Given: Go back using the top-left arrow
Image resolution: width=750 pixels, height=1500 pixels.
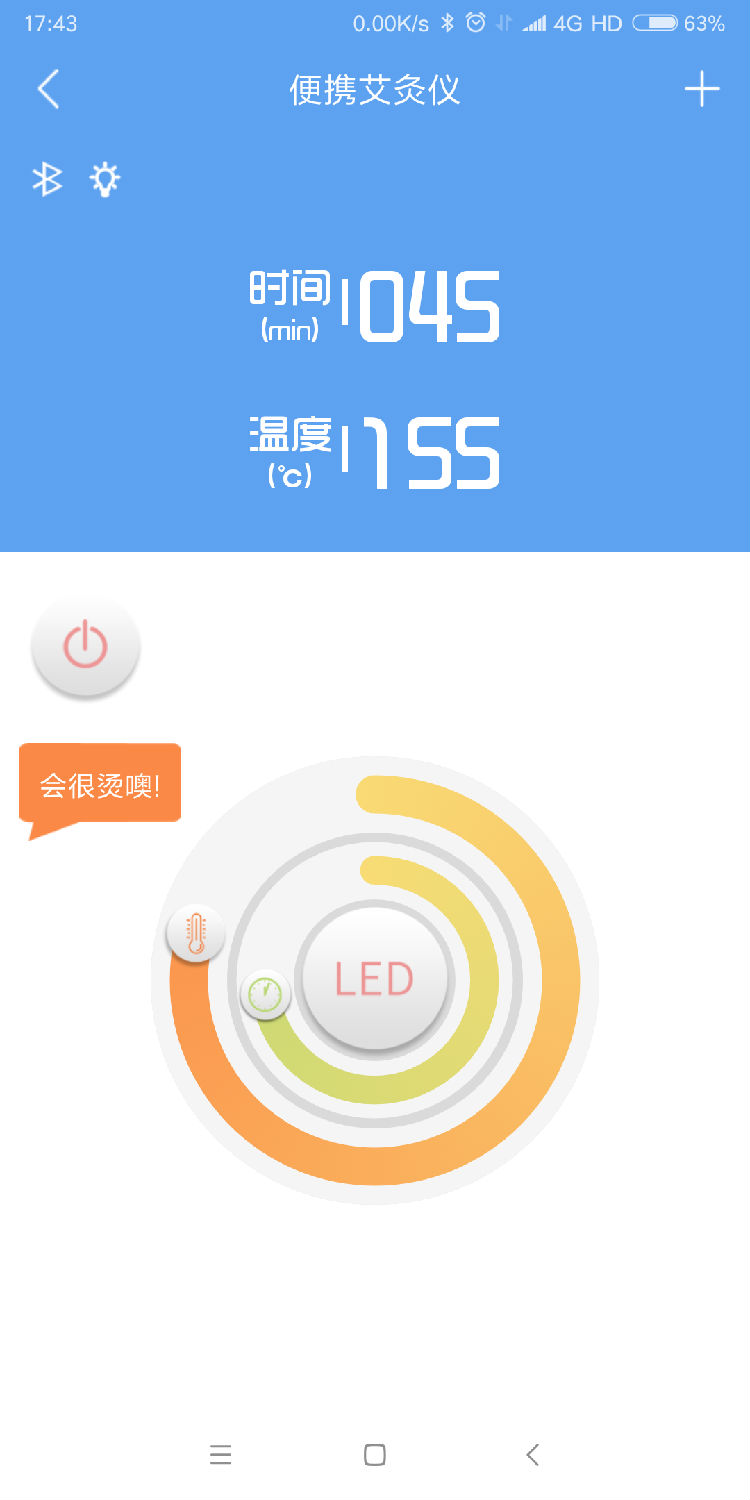Looking at the screenshot, I should (48, 90).
